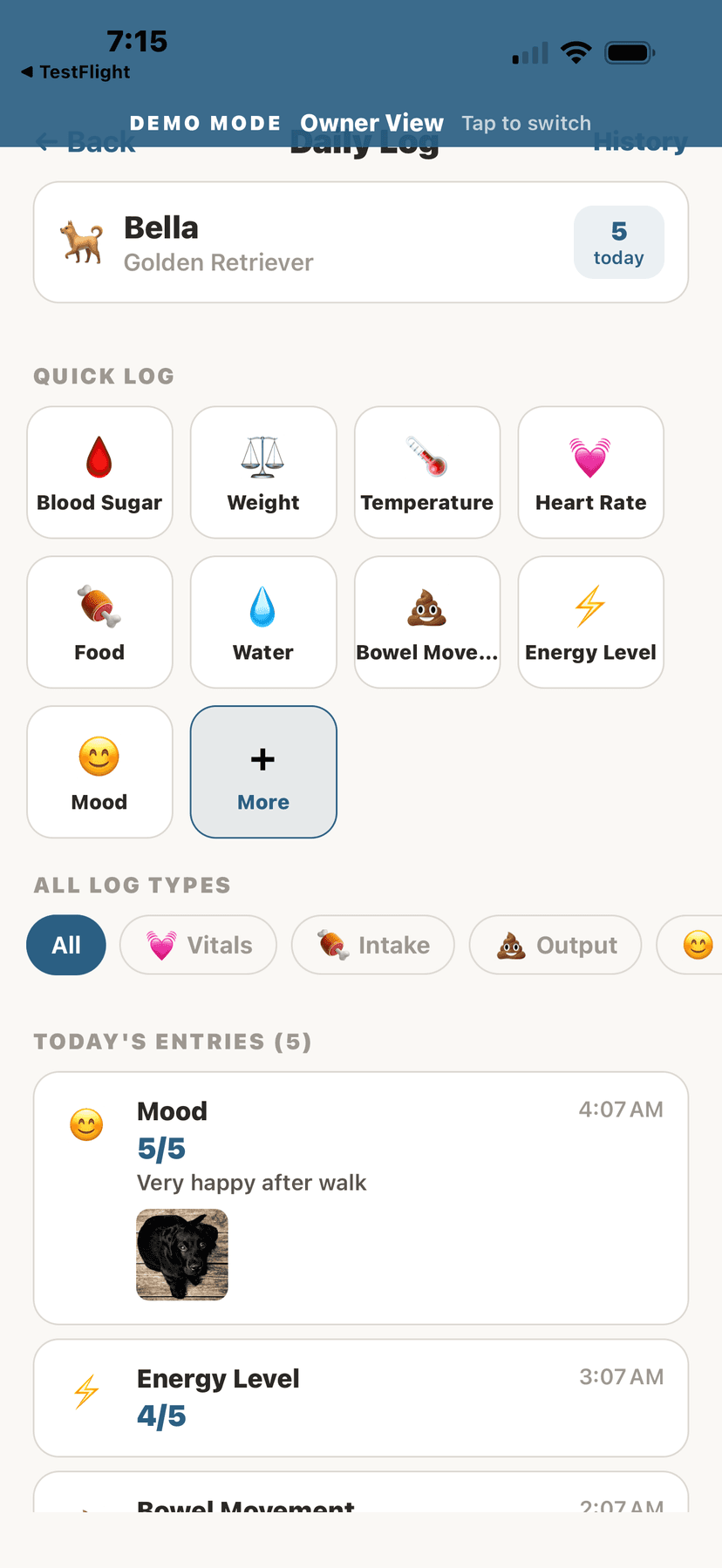This screenshot has width=722, height=1568.
Task: Switch to the All filter tab
Action: pos(66,945)
